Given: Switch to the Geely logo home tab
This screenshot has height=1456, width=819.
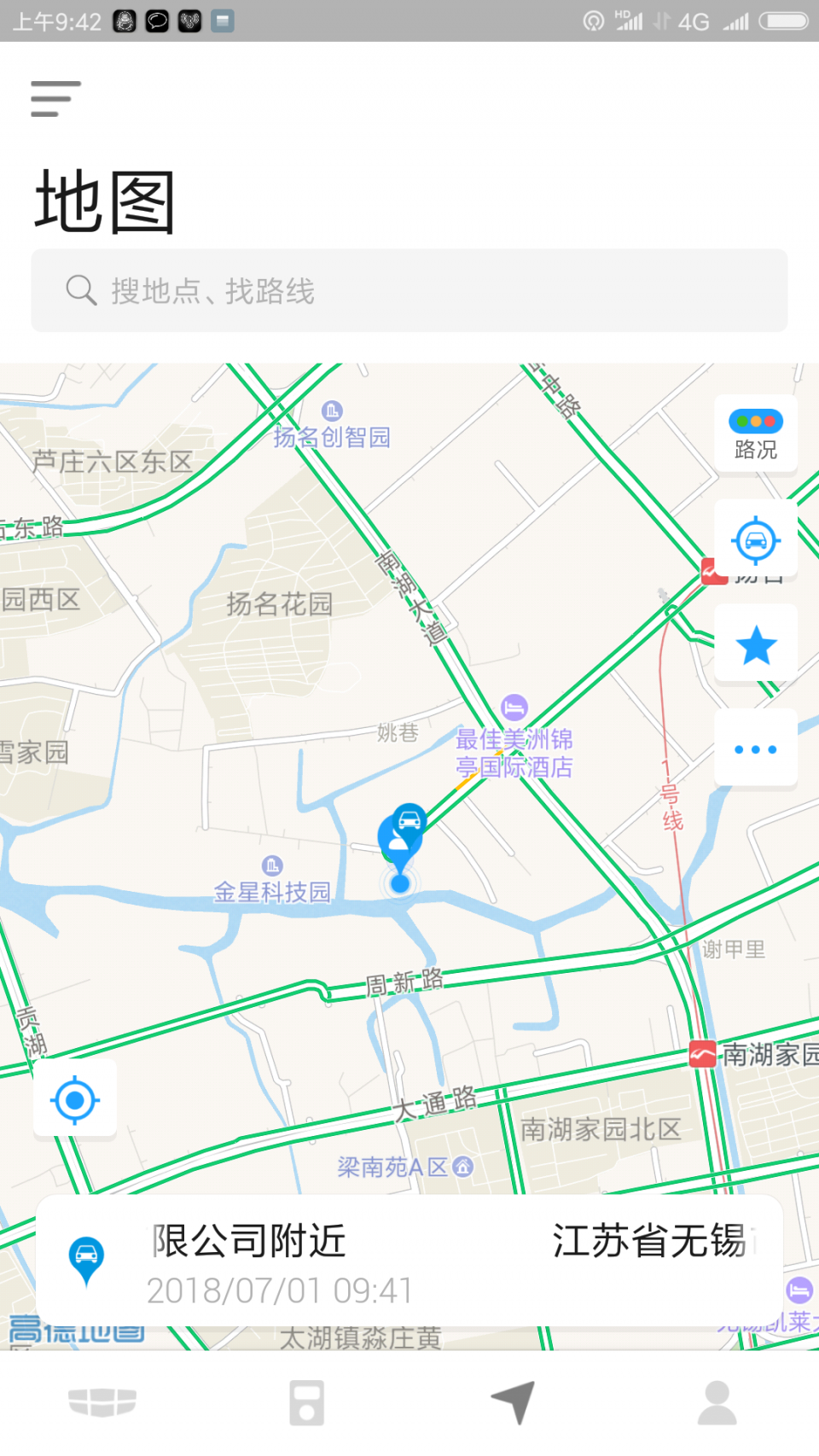Looking at the screenshot, I should coord(102,1402).
